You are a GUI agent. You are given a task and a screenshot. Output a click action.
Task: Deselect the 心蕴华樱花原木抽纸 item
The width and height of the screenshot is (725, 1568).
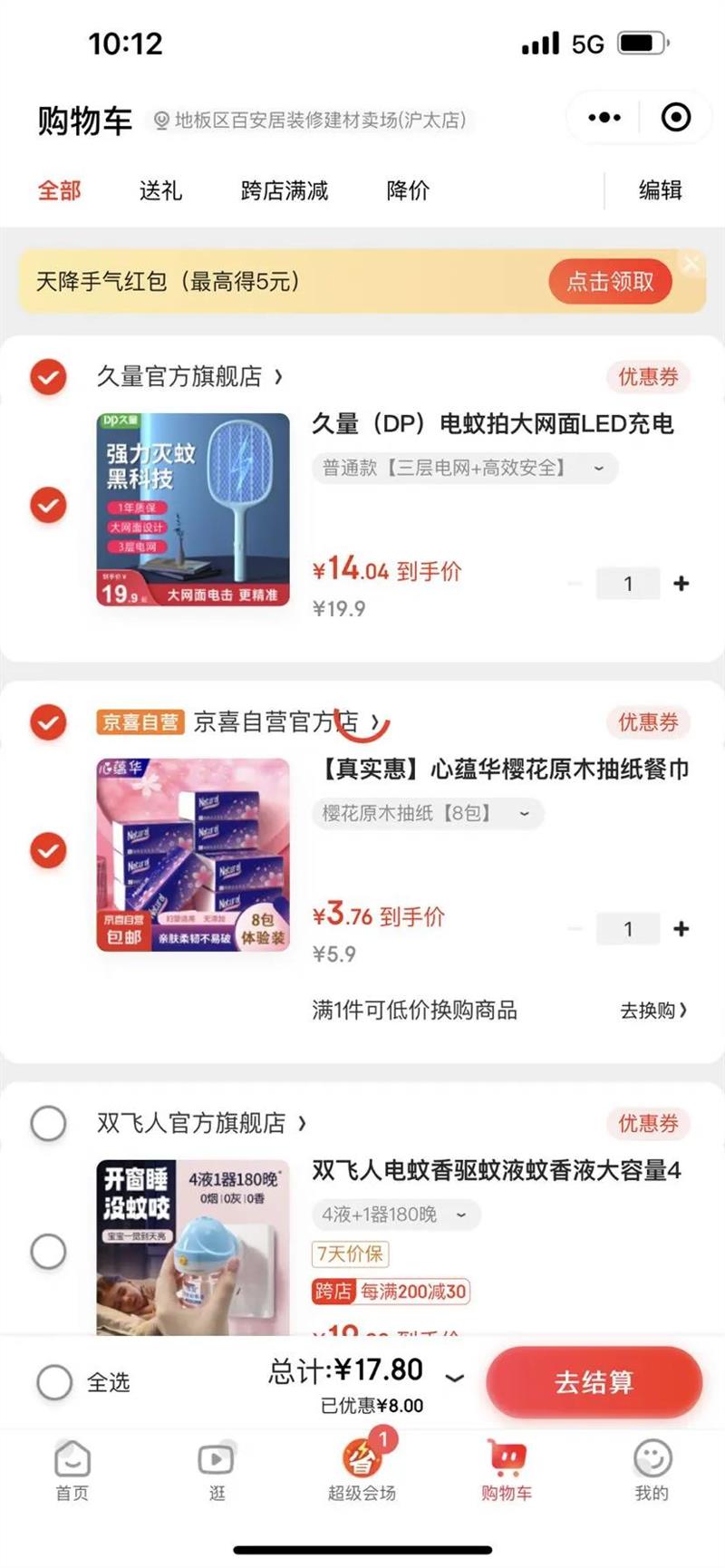point(48,850)
